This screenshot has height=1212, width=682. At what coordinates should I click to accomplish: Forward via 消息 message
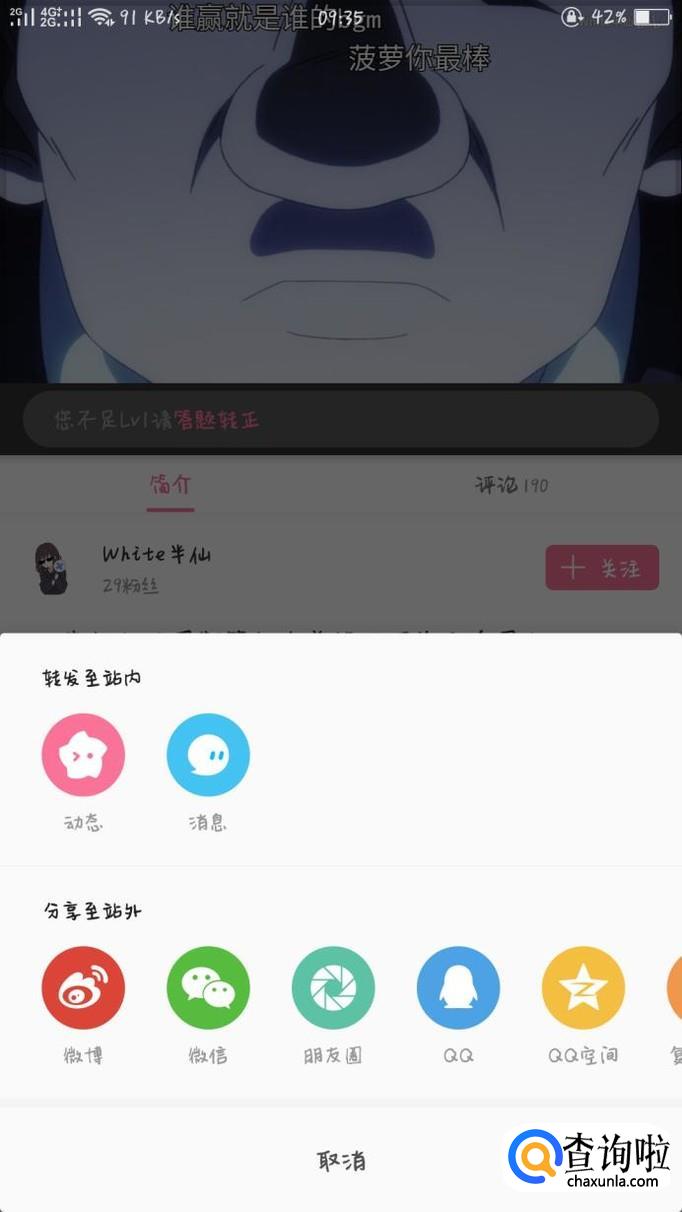tap(208, 755)
